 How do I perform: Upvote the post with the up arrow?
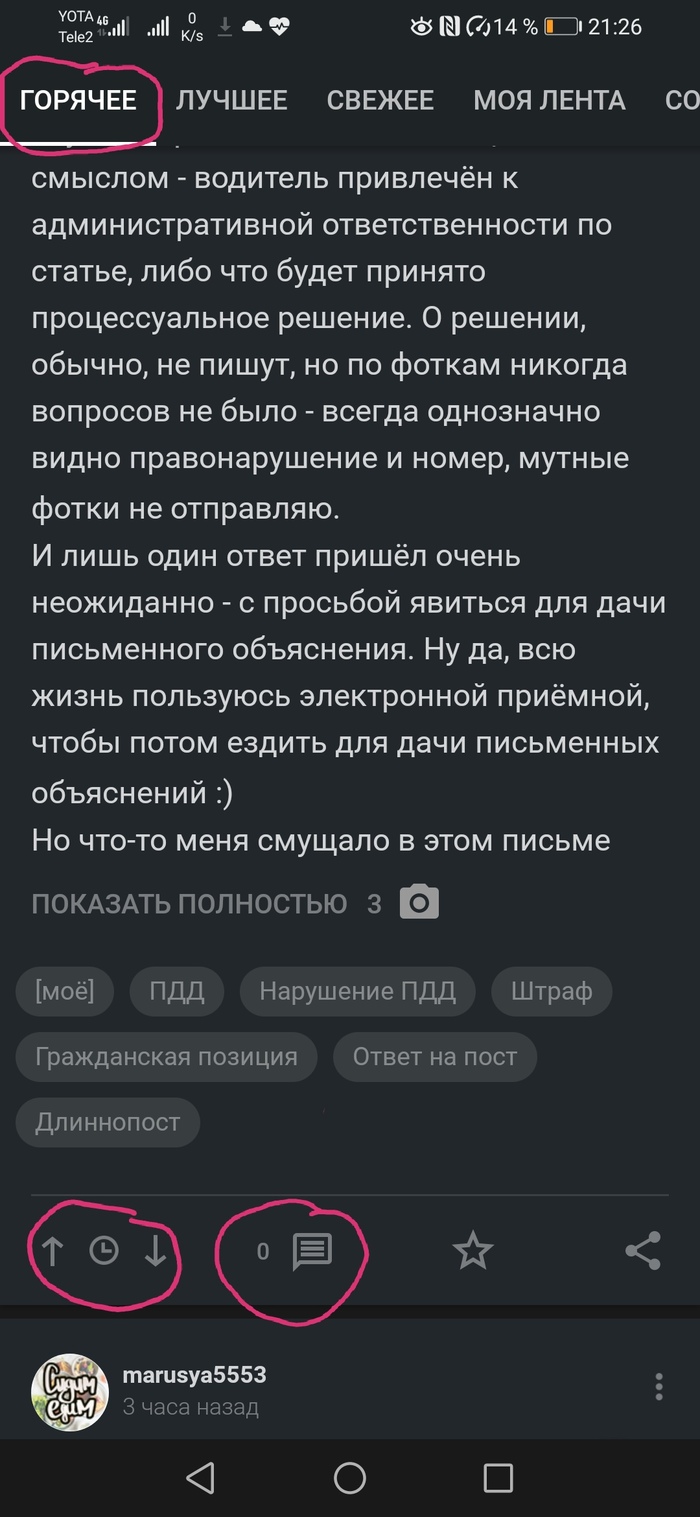52,1251
